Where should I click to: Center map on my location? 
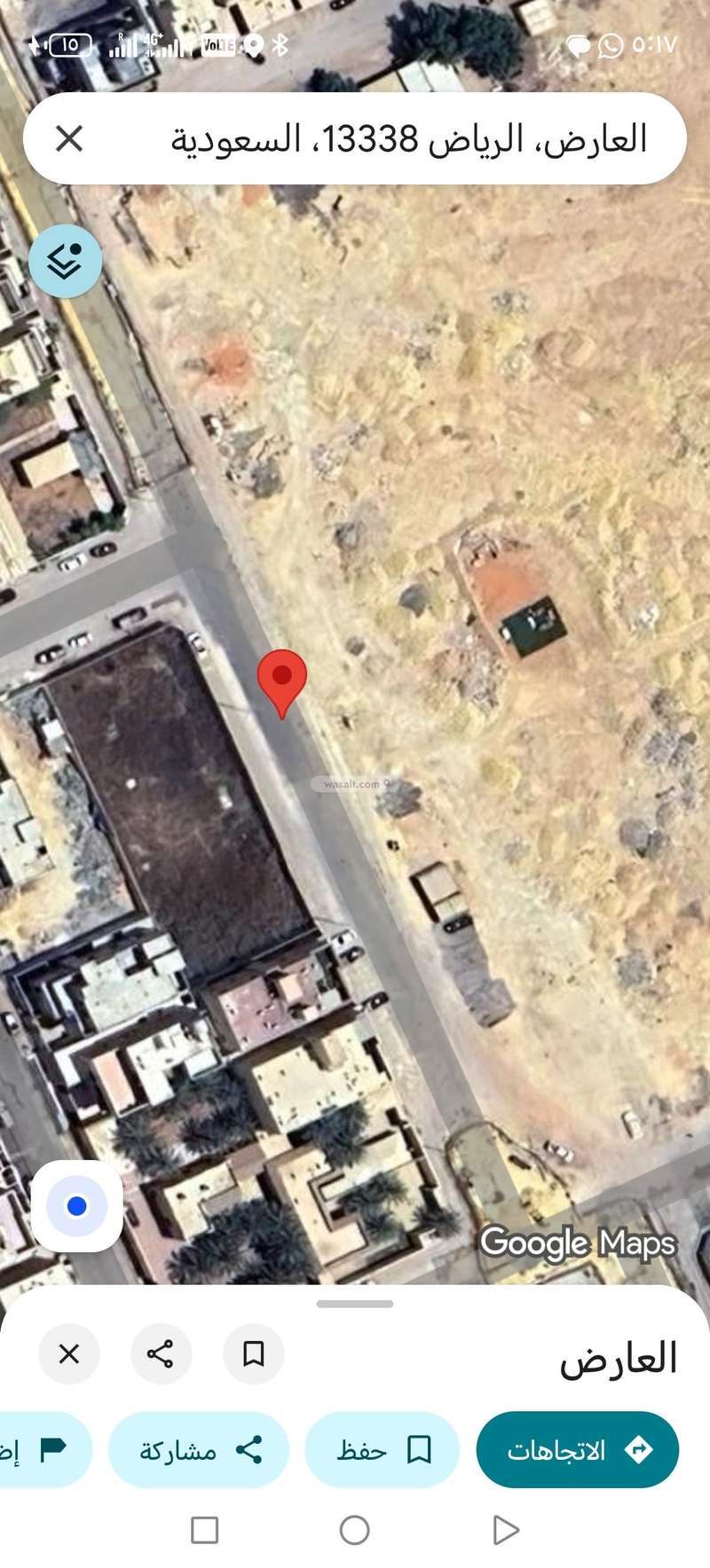click(x=77, y=1206)
